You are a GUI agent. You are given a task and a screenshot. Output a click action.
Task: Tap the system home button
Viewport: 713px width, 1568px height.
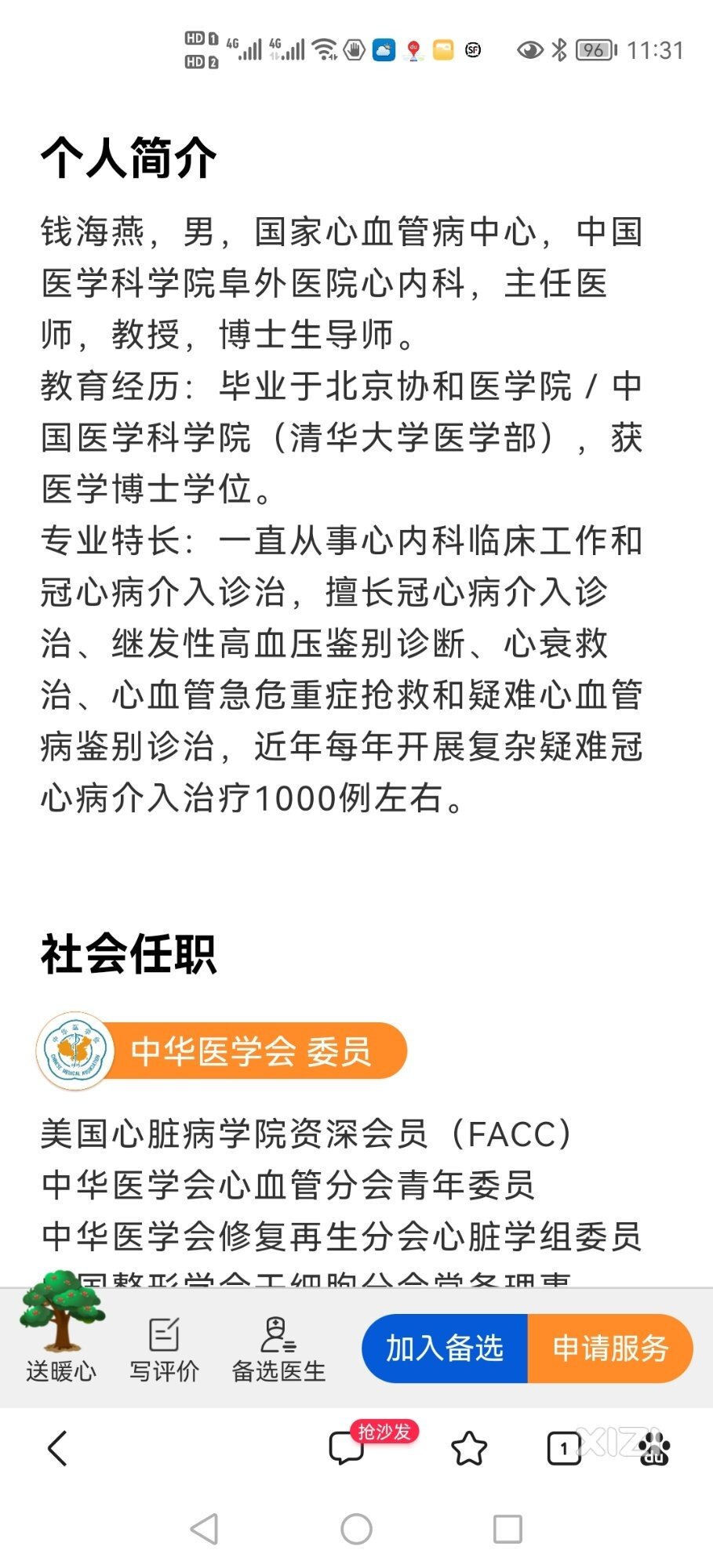coord(356,1528)
